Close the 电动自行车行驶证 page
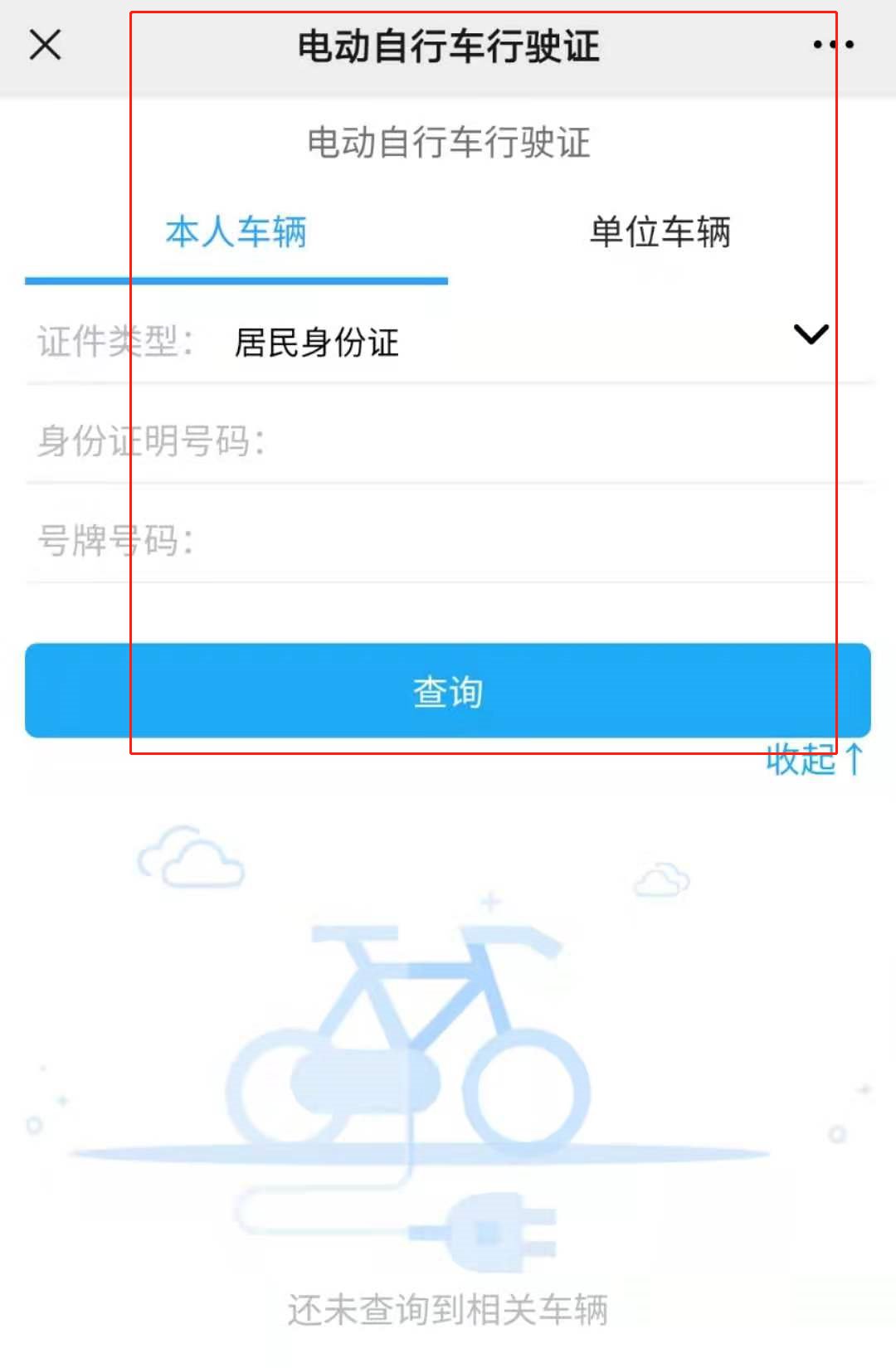The height and width of the screenshot is (1368, 896). point(46,45)
